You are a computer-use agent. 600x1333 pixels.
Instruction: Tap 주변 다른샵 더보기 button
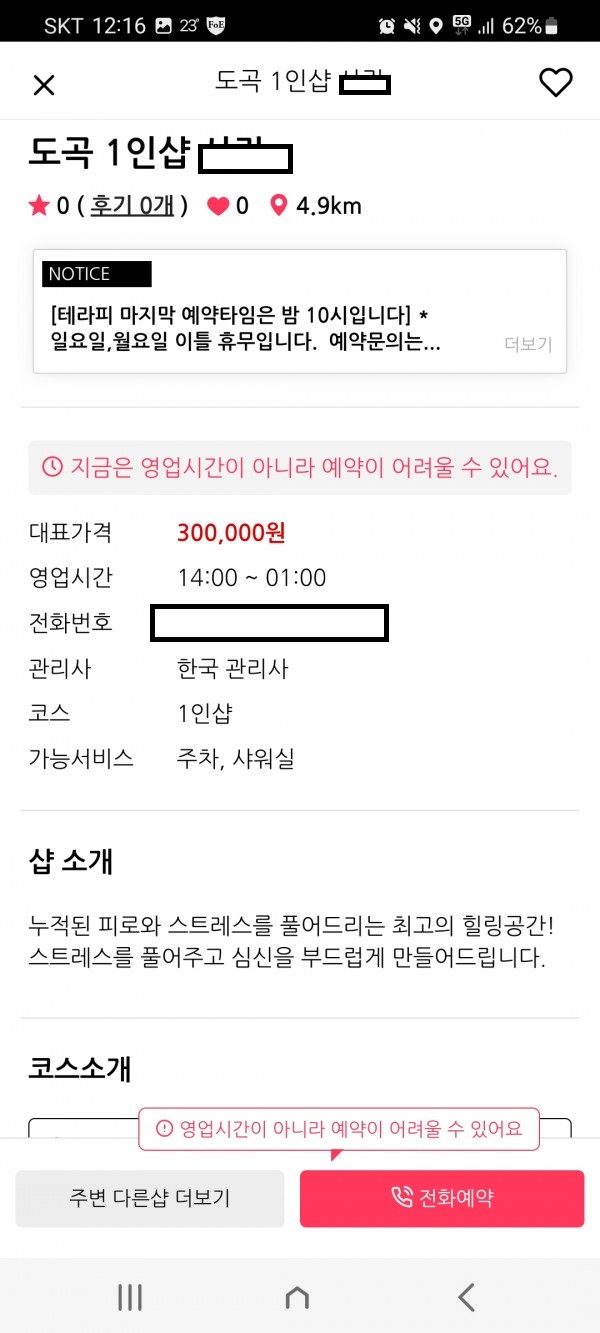pos(150,1198)
